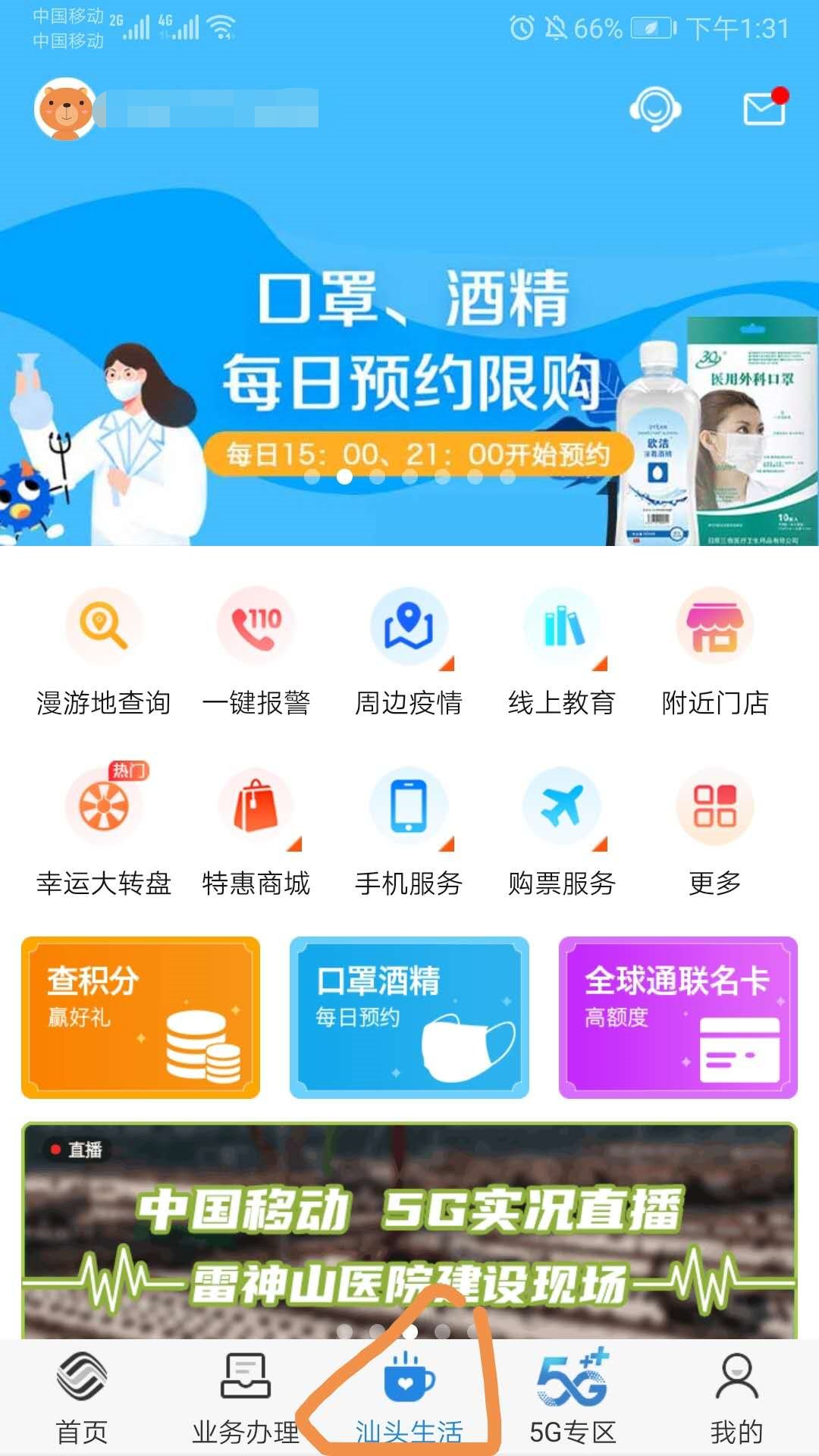Viewport: 819px width, 1456px height.
Task: Switch to the 业务办理 tab
Action: coord(245,1399)
